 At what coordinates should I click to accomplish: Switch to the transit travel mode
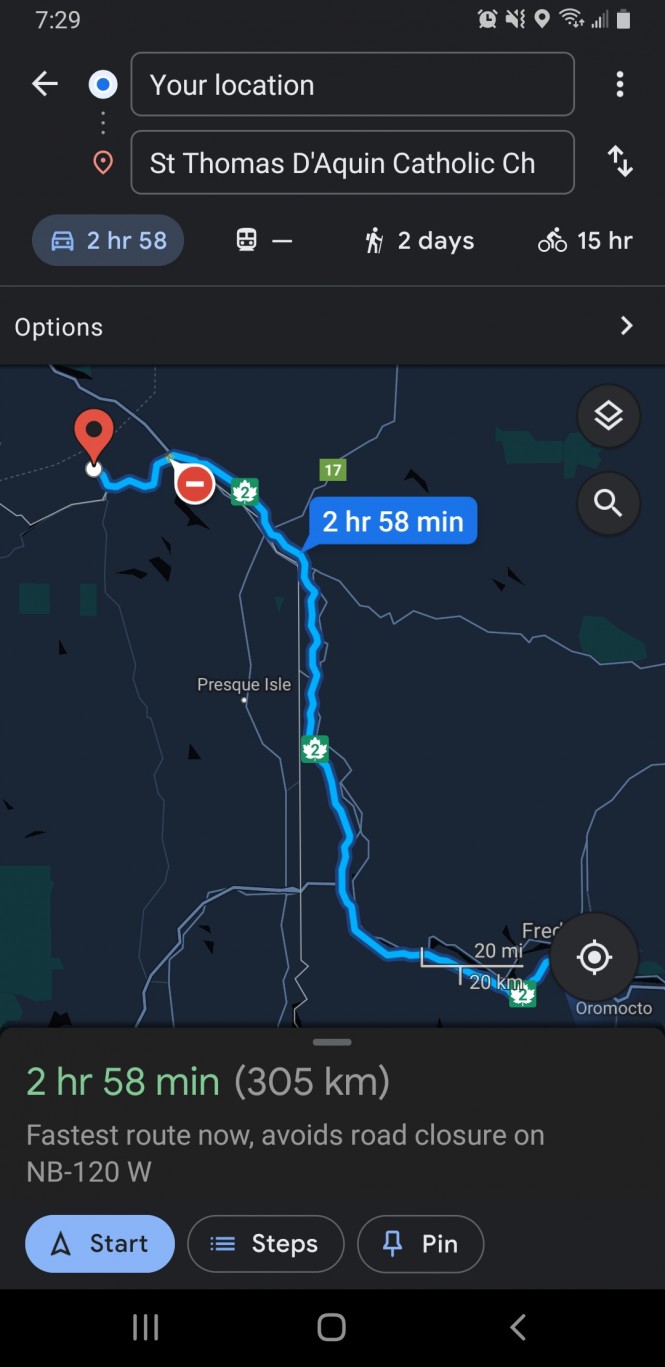(263, 241)
